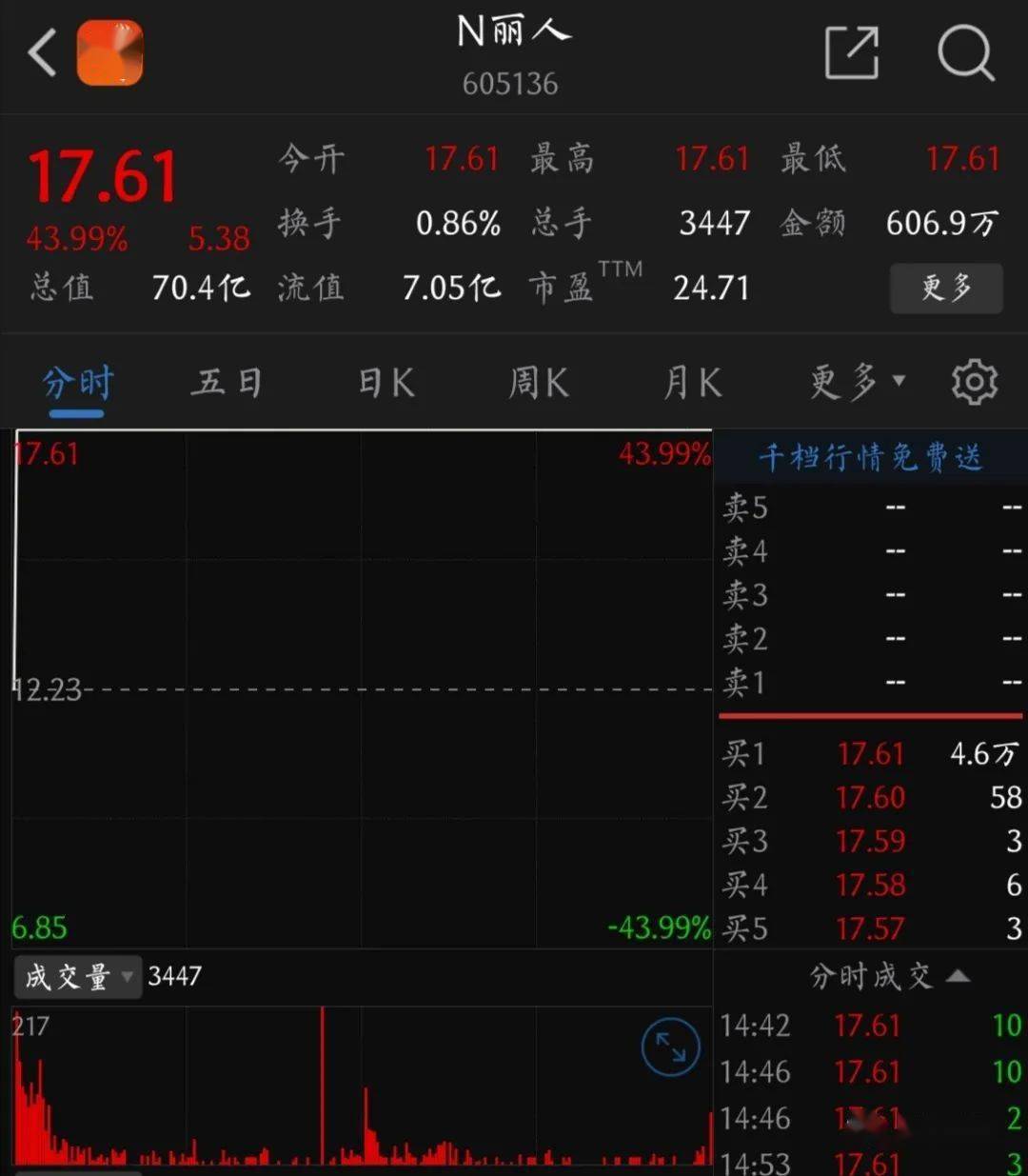Open the search magnifier icon
The image size is (1028, 1176).
[x=965, y=52]
